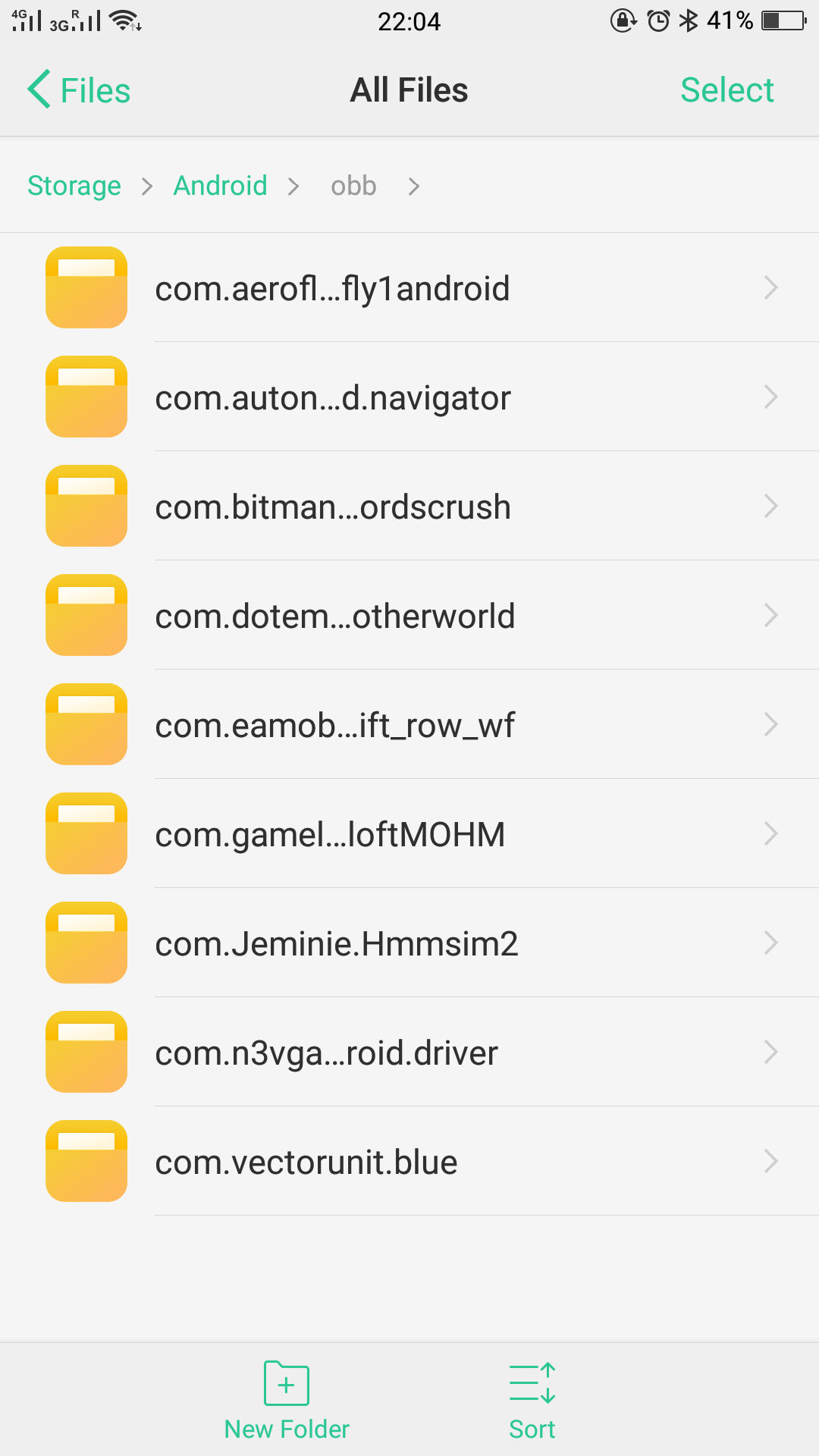The height and width of the screenshot is (1456, 819).
Task: Open the com.eamob...ift_row_wf folder
Action: point(409,725)
